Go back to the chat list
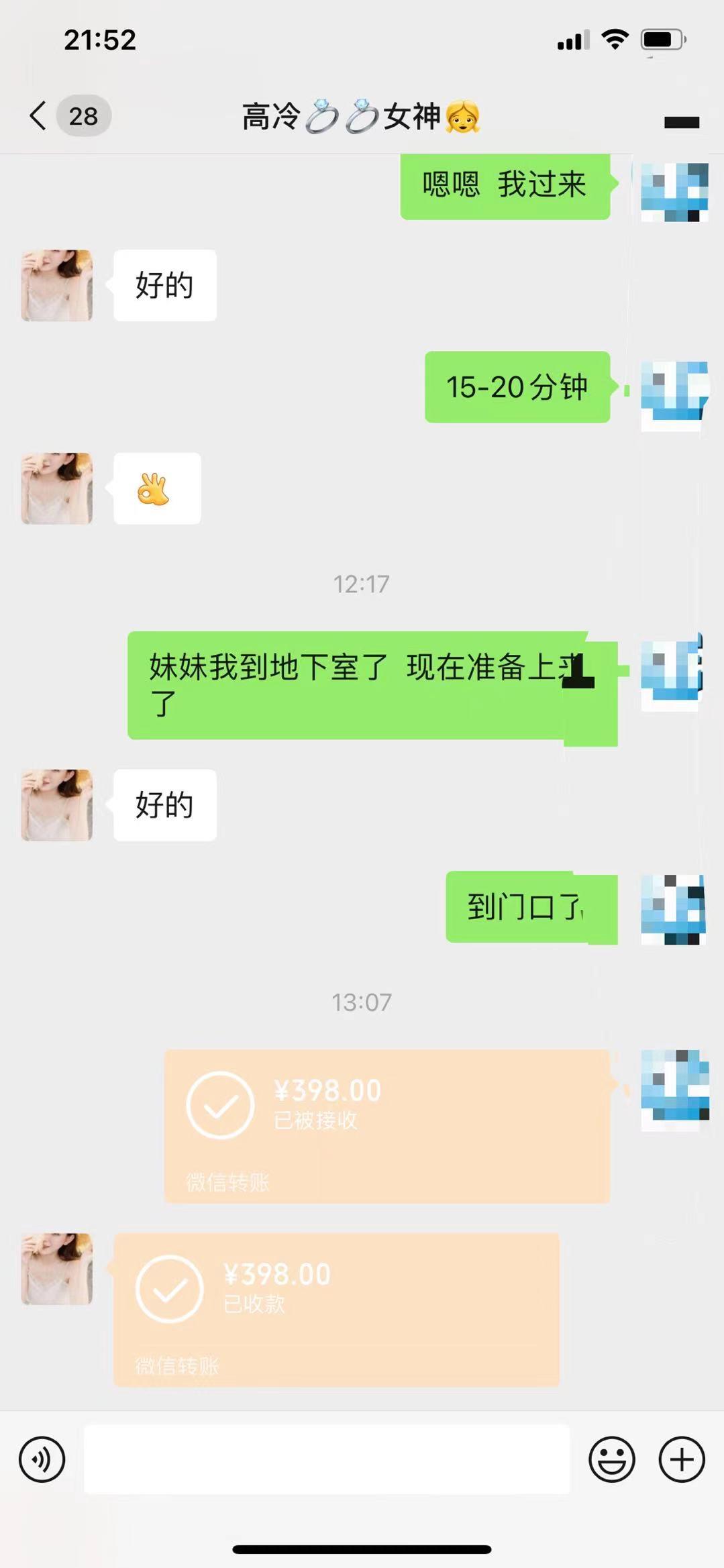 tap(39, 116)
